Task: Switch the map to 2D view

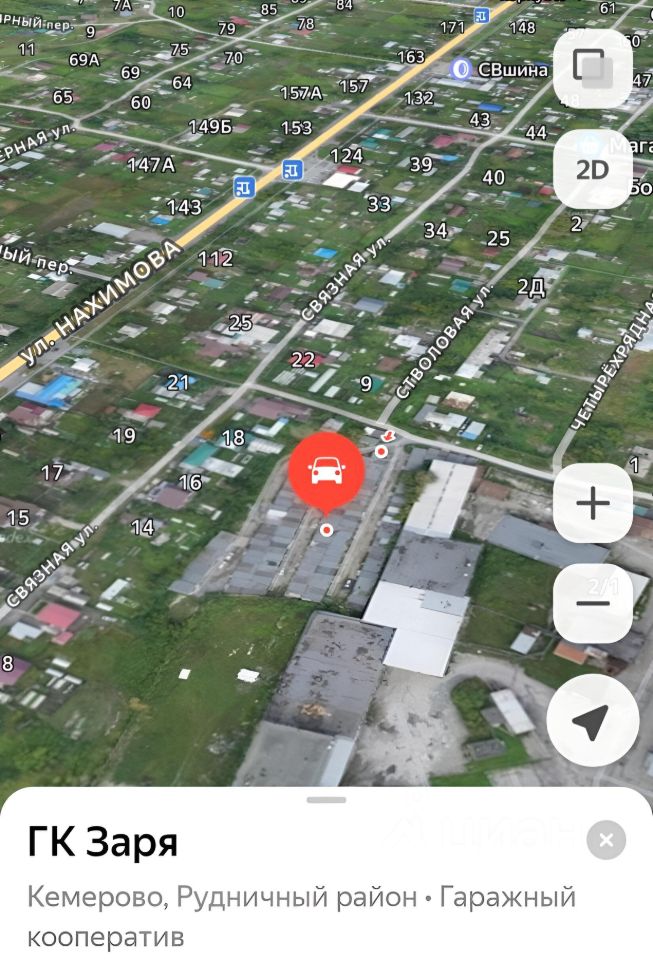Action: point(592,169)
